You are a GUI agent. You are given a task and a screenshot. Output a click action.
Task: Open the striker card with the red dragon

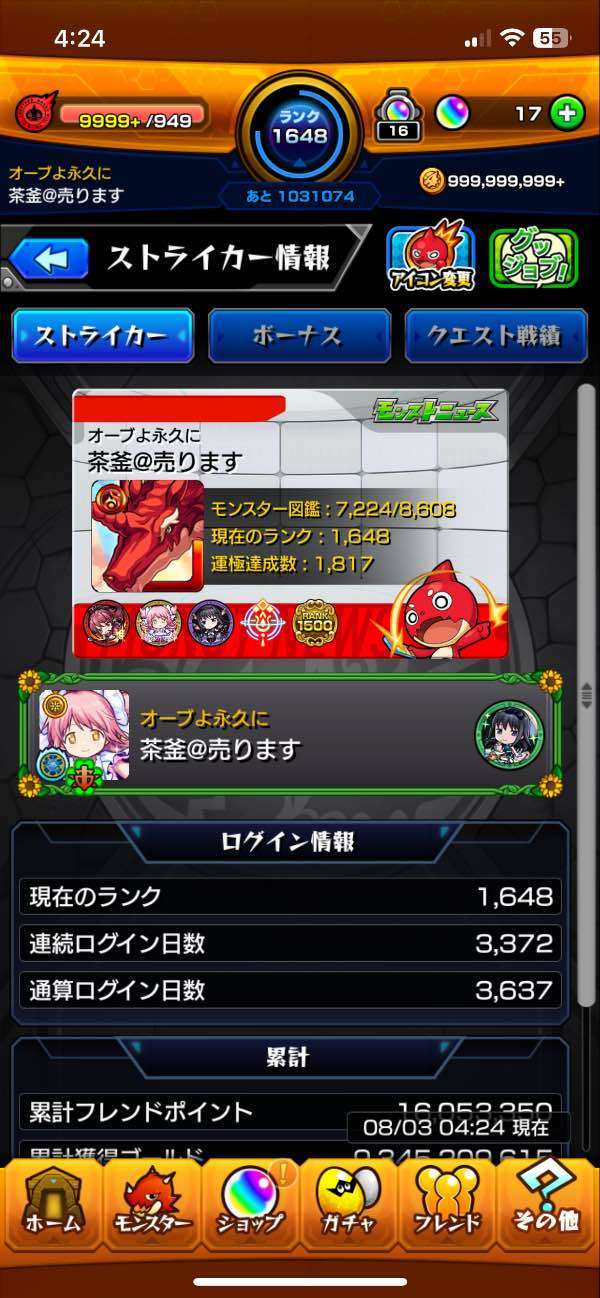pos(289,524)
